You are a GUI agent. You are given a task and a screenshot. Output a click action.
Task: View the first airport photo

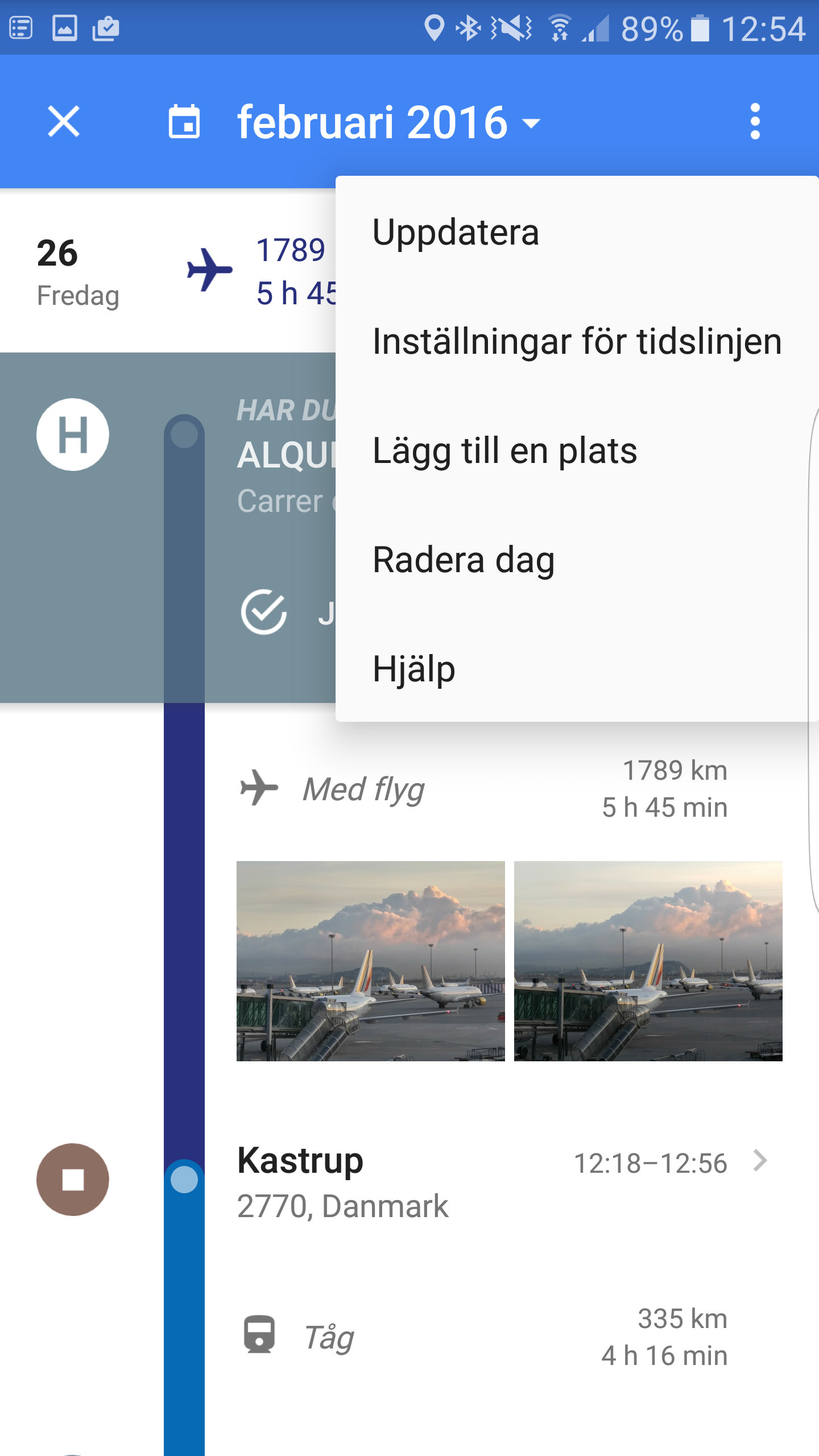(x=370, y=961)
